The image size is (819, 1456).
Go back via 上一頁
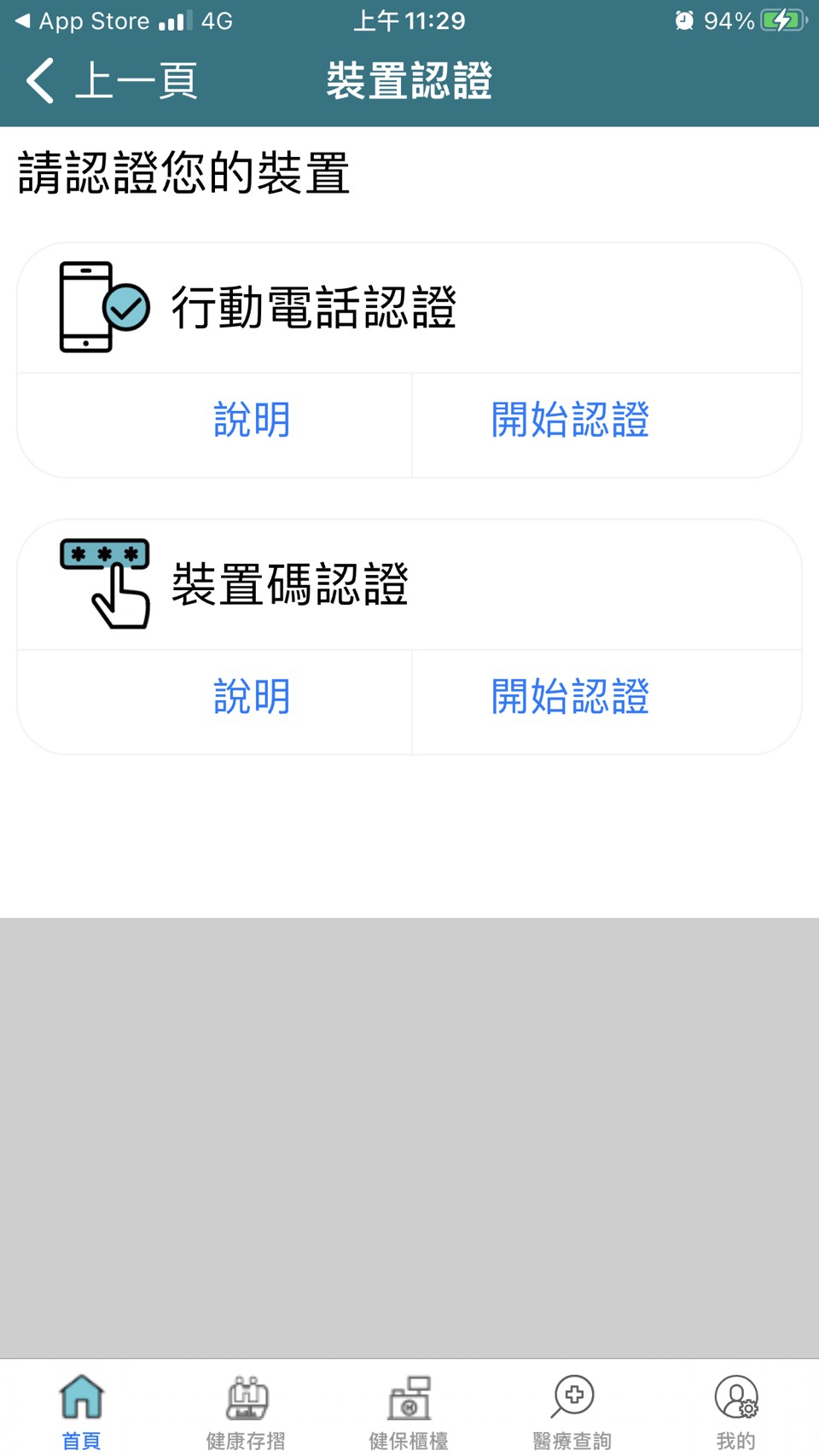[x=111, y=81]
